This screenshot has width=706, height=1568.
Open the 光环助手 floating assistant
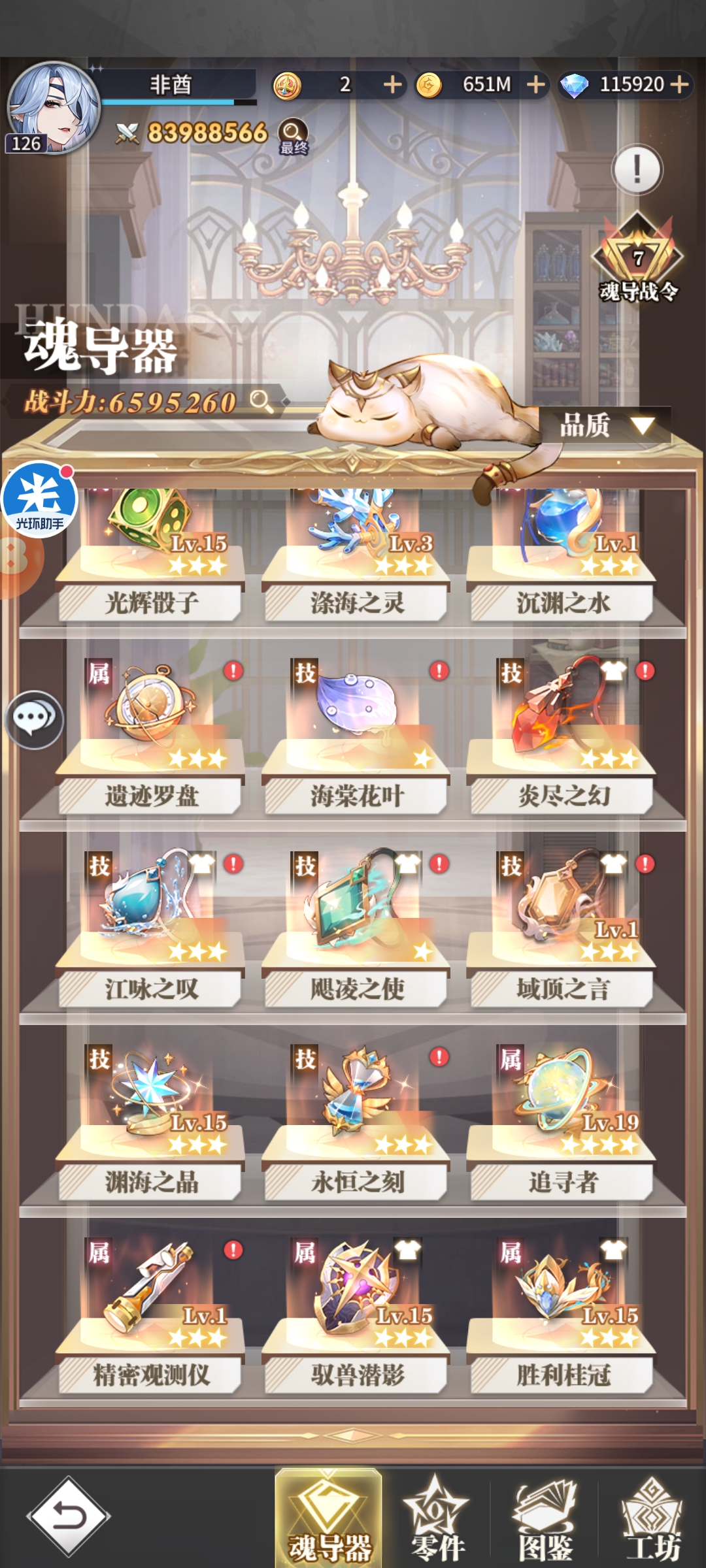coord(39,500)
